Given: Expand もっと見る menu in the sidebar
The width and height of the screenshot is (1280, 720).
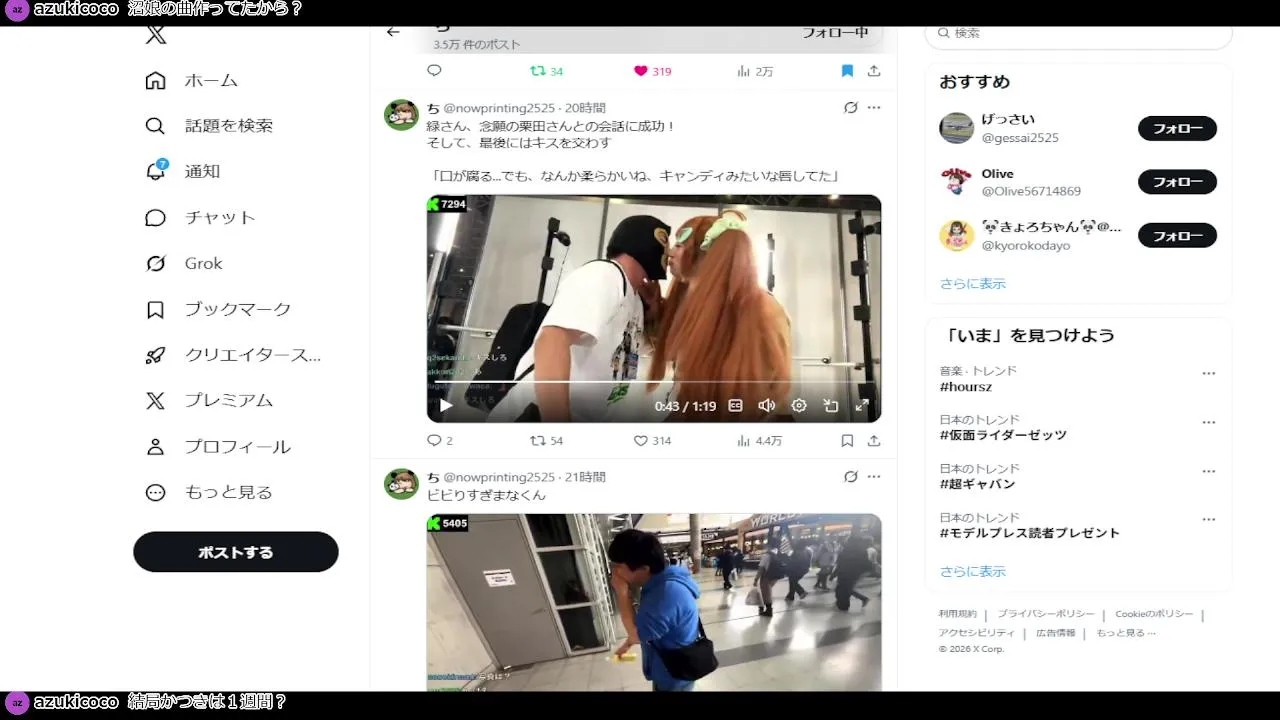Looking at the screenshot, I should tap(209, 492).
